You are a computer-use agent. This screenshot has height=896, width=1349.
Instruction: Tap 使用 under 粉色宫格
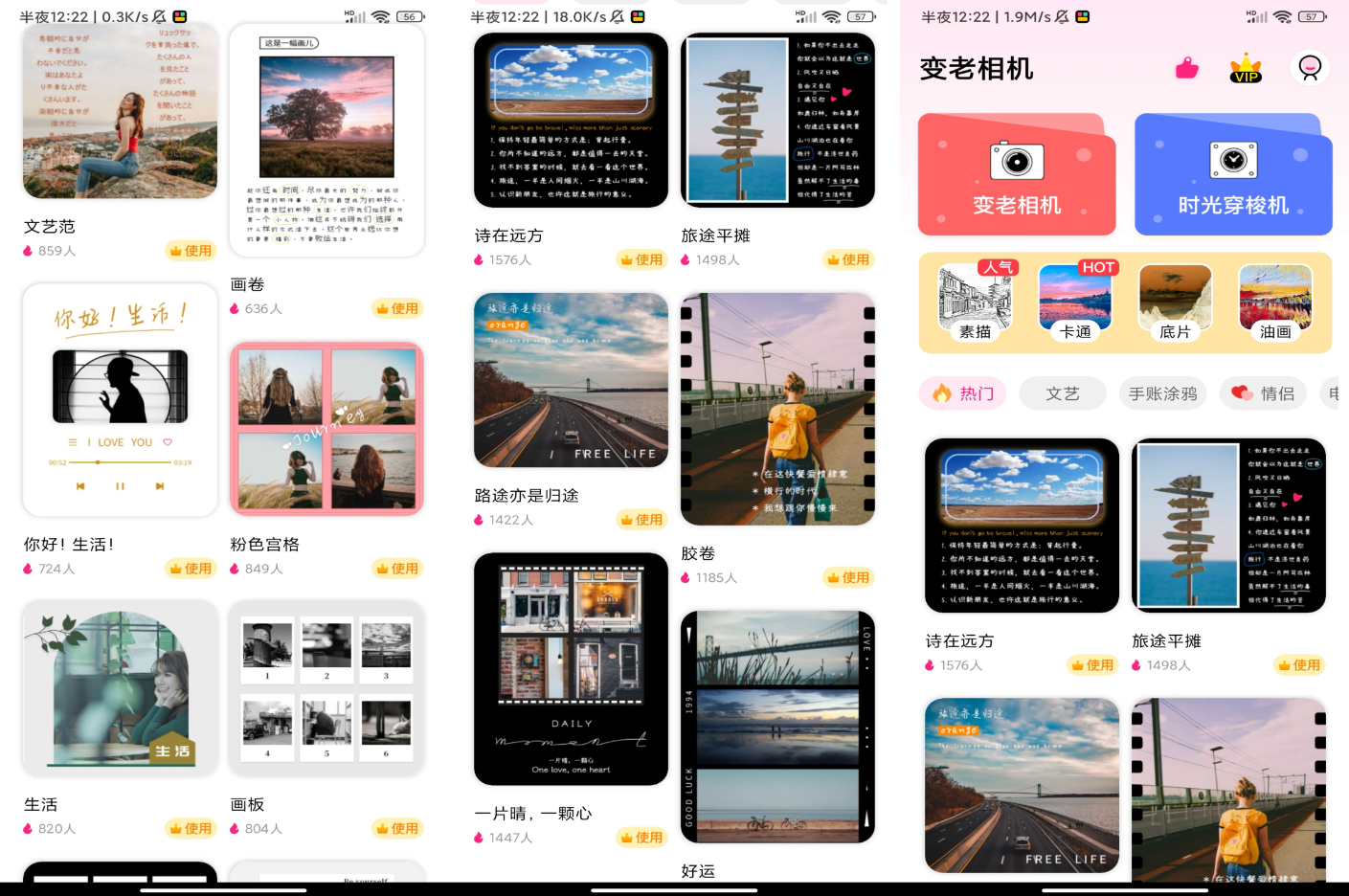pyautogui.click(x=397, y=569)
